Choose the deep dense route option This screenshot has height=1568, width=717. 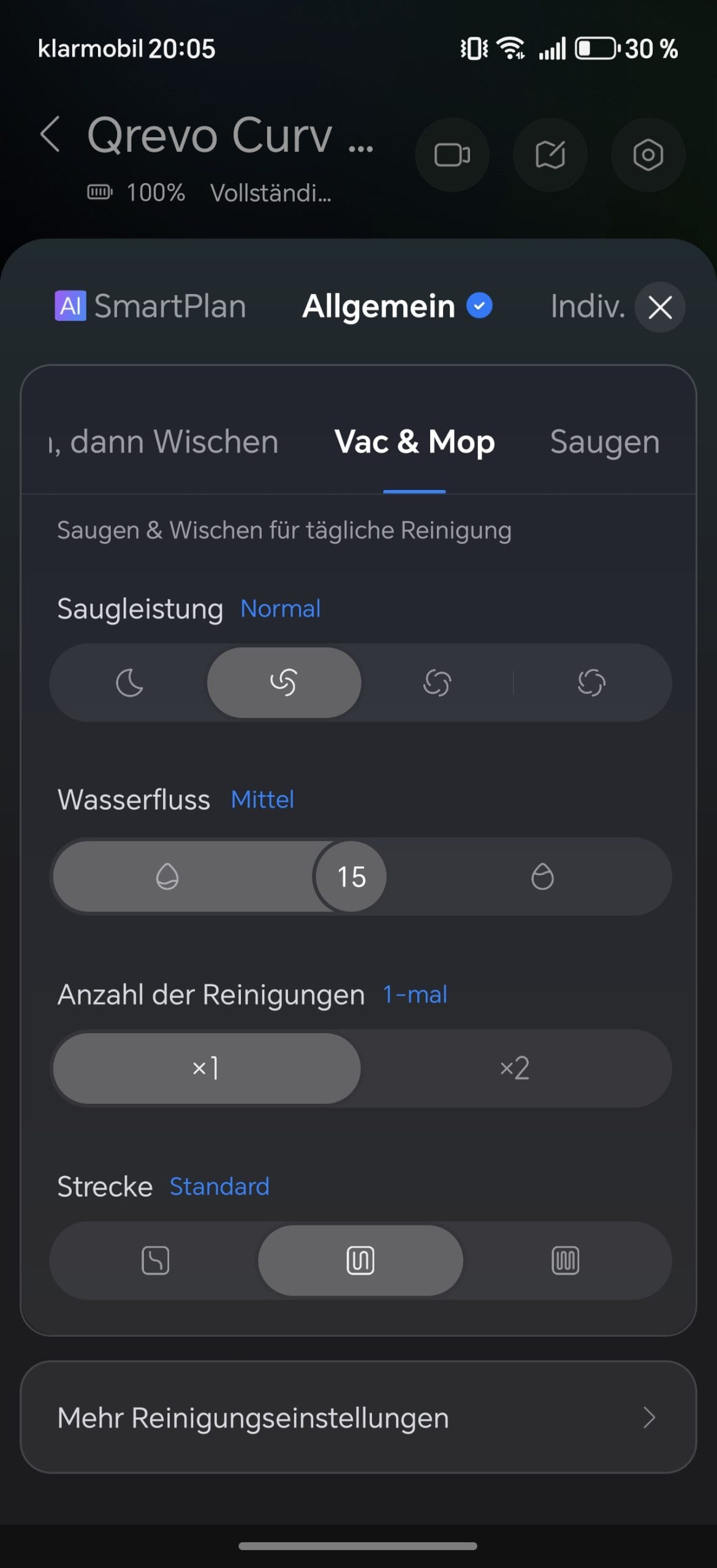[x=565, y=1261]
